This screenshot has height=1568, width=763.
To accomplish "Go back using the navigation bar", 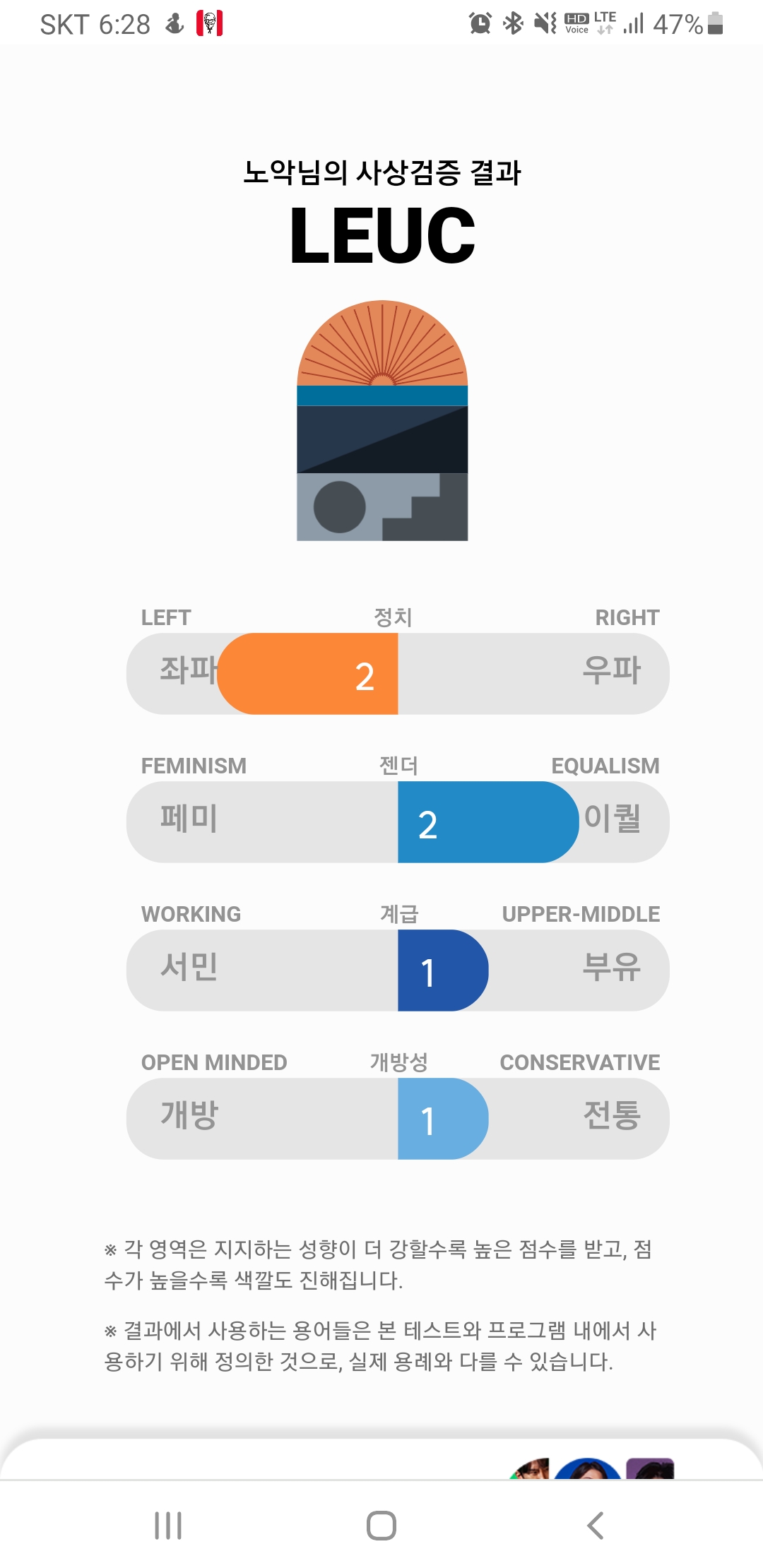I will click(x=595, y=1526).
